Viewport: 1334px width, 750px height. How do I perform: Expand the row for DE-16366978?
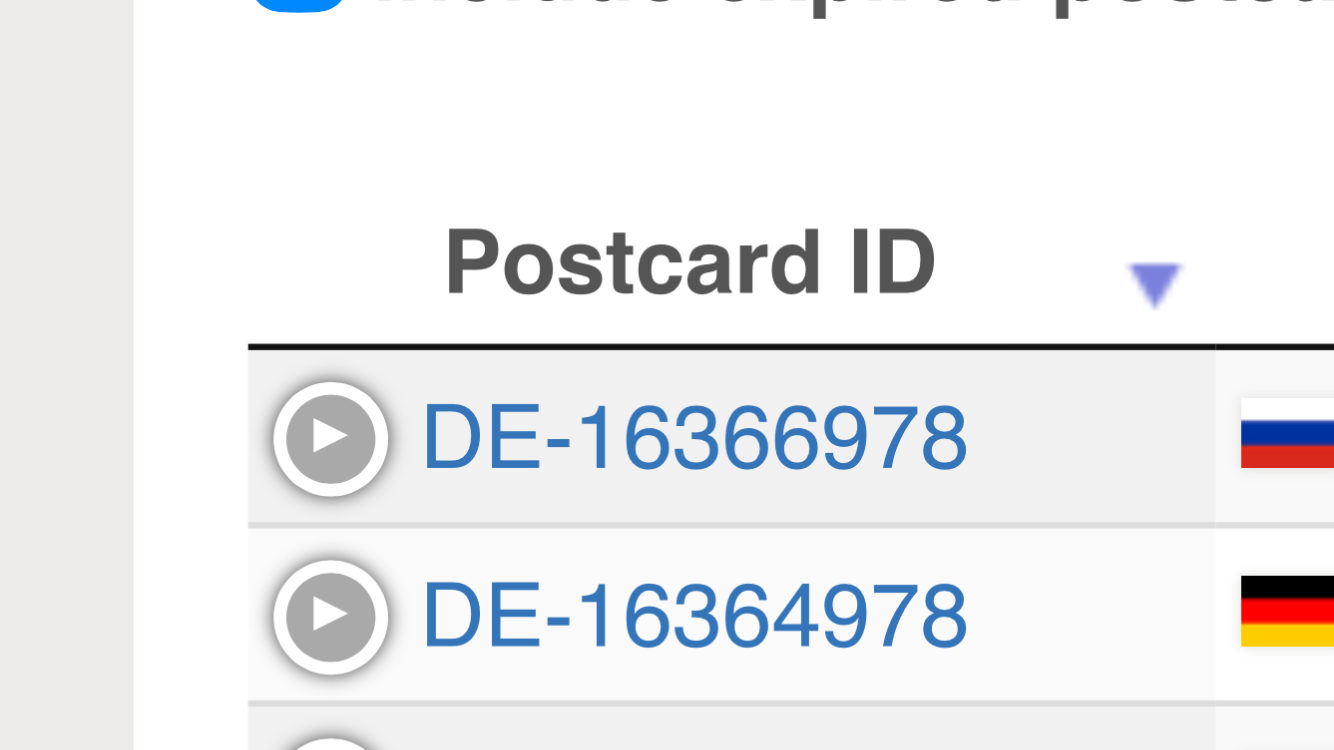[331, 438]
